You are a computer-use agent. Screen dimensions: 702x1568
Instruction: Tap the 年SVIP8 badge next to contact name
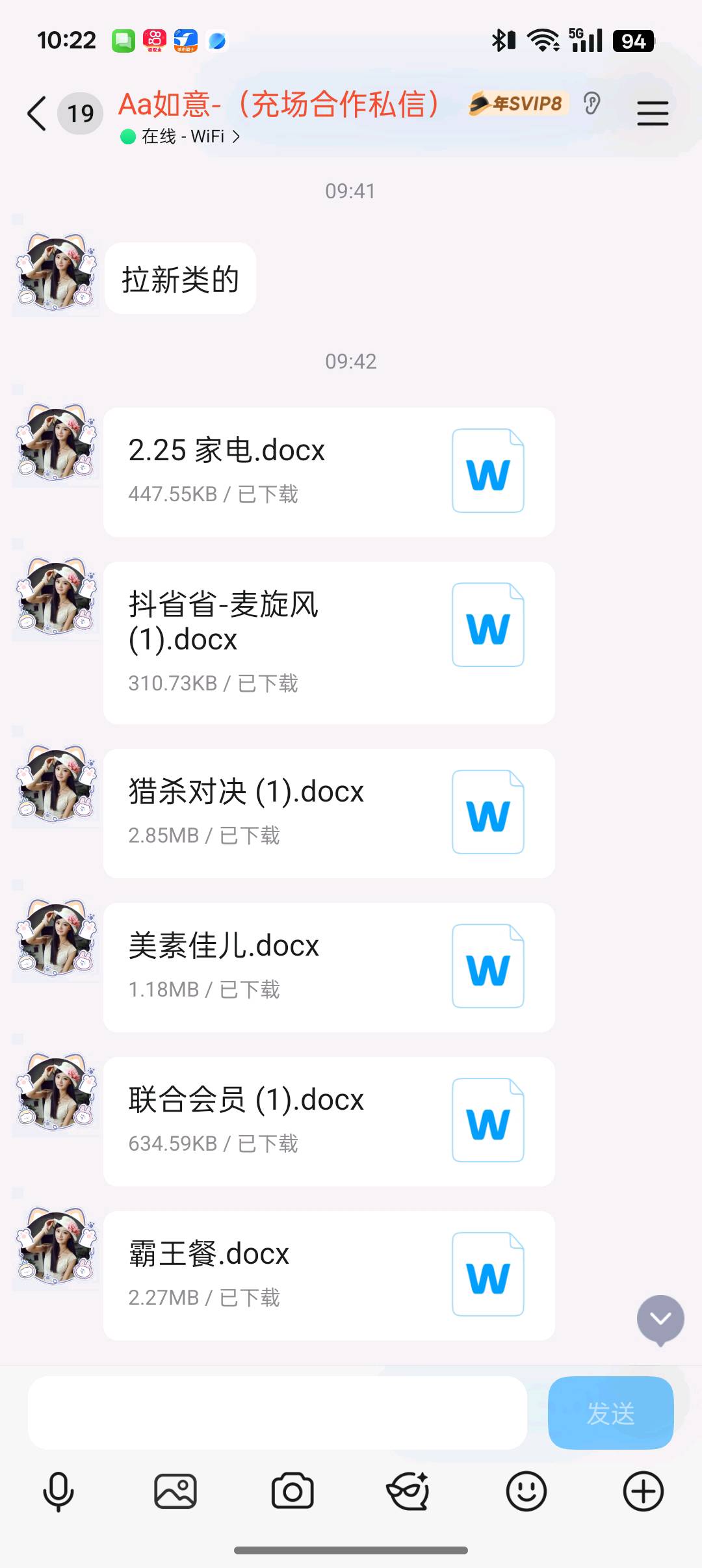[517, 104]
